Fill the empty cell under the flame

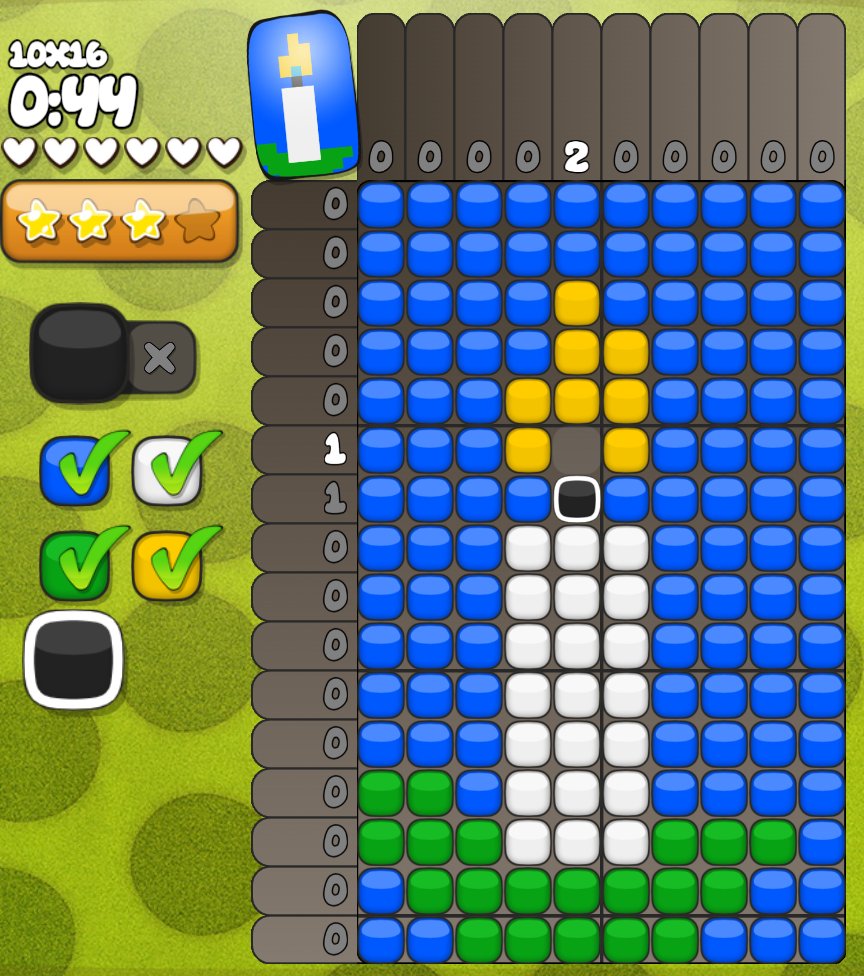[577, 450]
